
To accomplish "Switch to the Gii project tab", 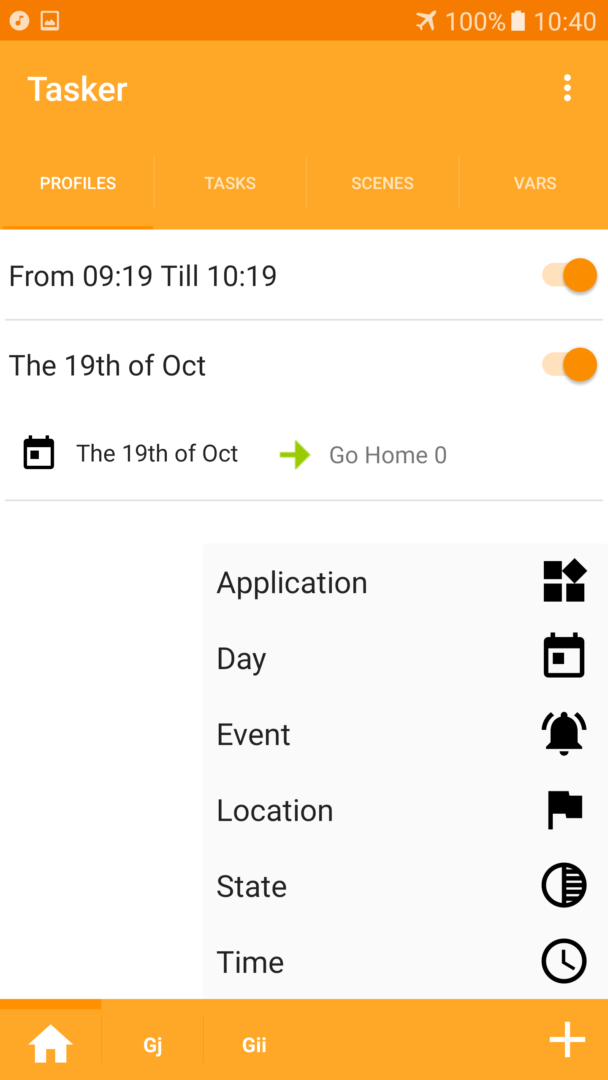I will point(254,1045).
